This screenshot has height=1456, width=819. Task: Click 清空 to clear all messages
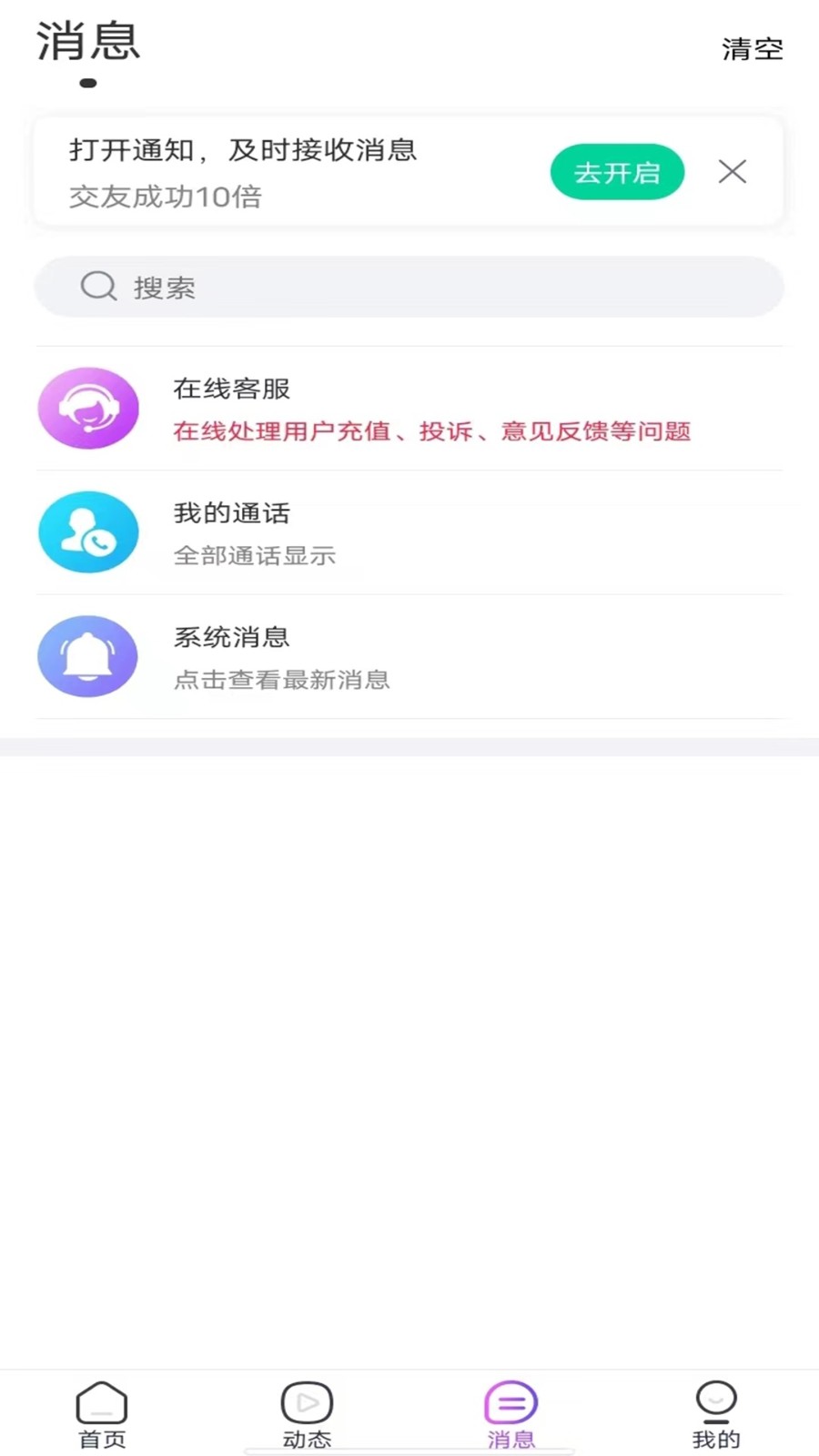(x=752, y=50)
